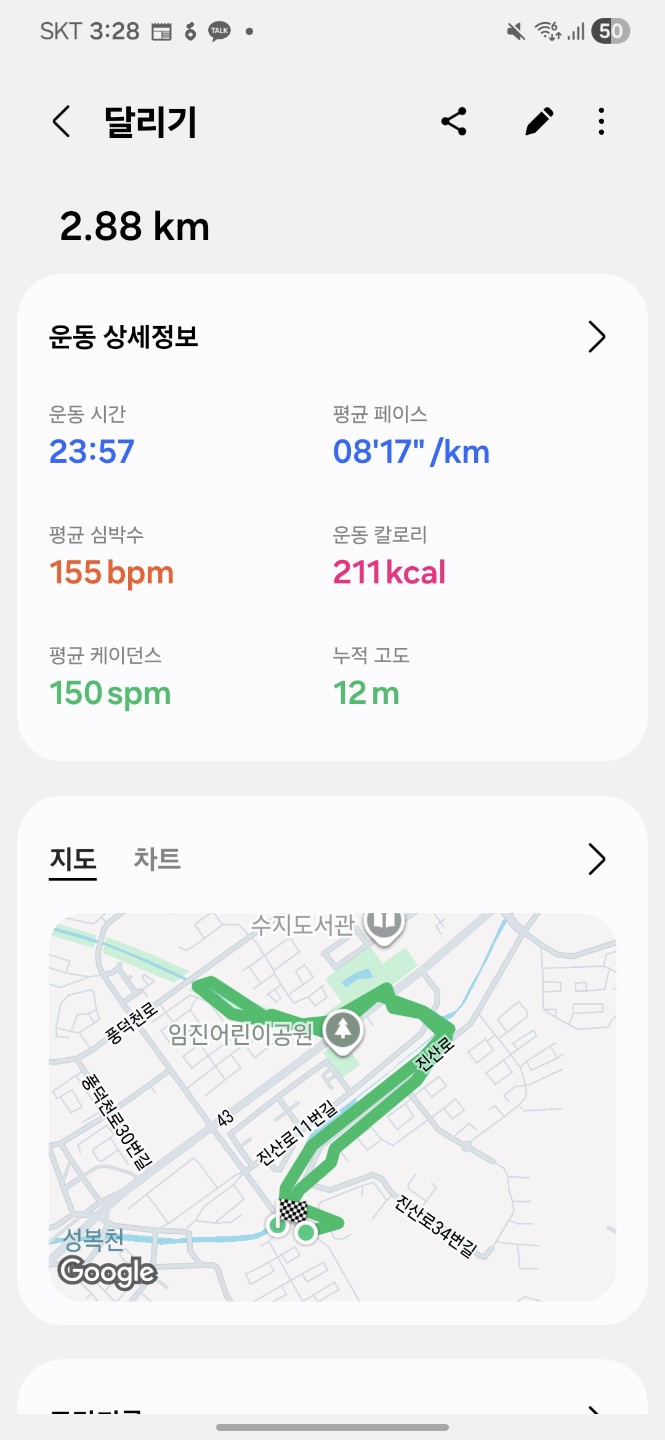The width and height of the screenshot is (665, 1440).
Task: Expand 운동 상세정보 with the chevron
Action: (596, 337)
